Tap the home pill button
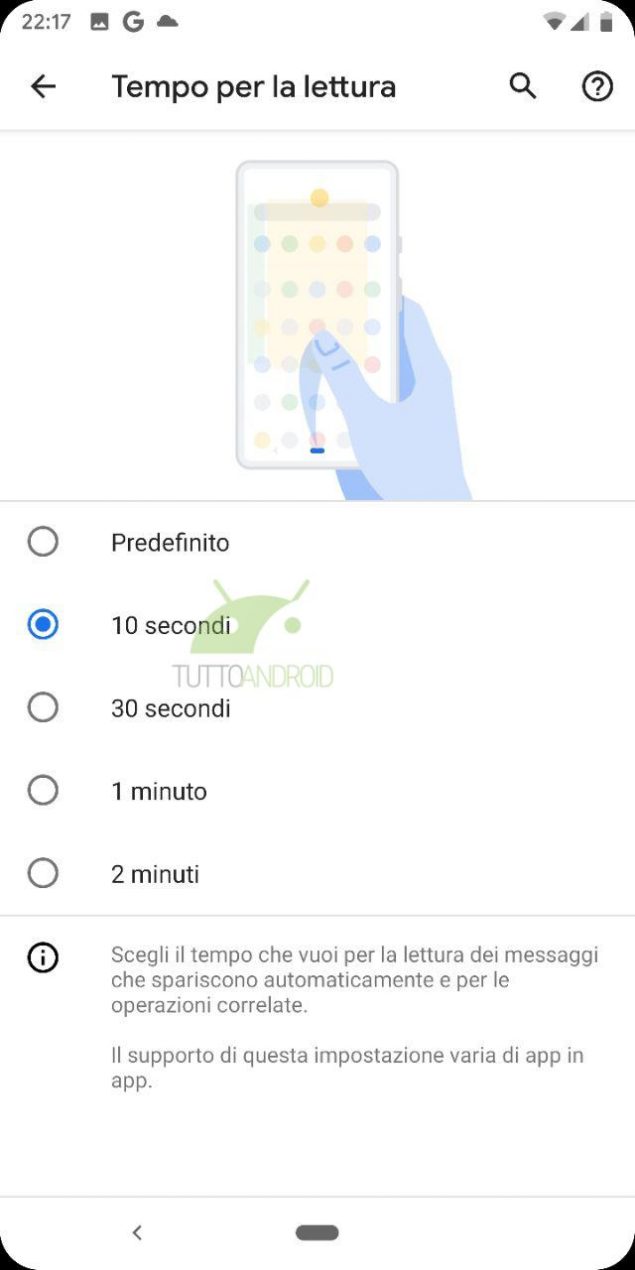 (x=317, y=1233)
